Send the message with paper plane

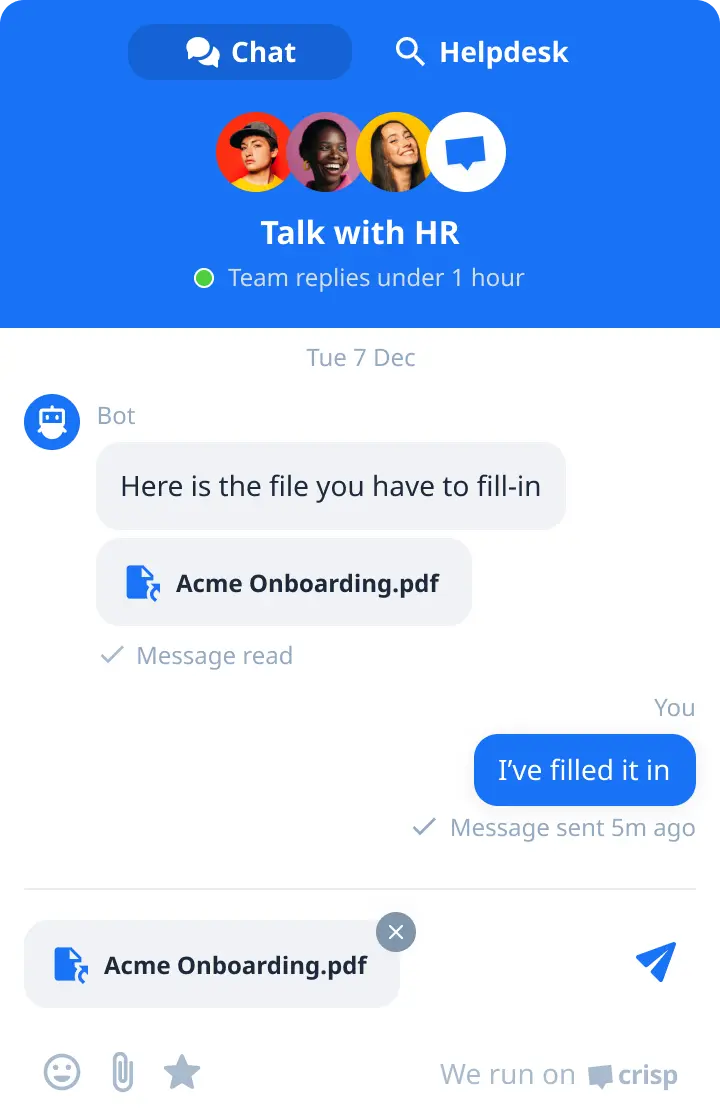pyautogui.click(x=656, y=962)
